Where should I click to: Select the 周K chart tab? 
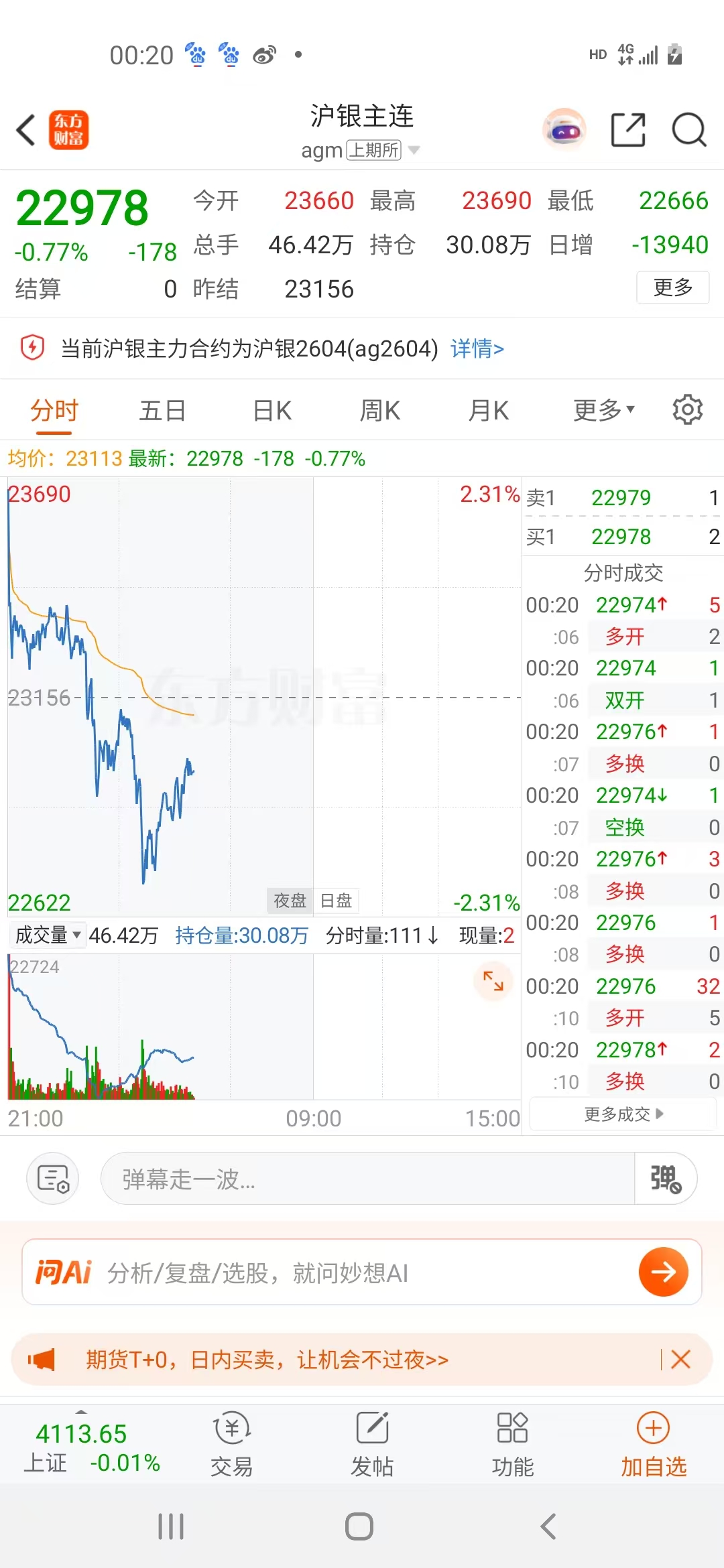[380, 410]
